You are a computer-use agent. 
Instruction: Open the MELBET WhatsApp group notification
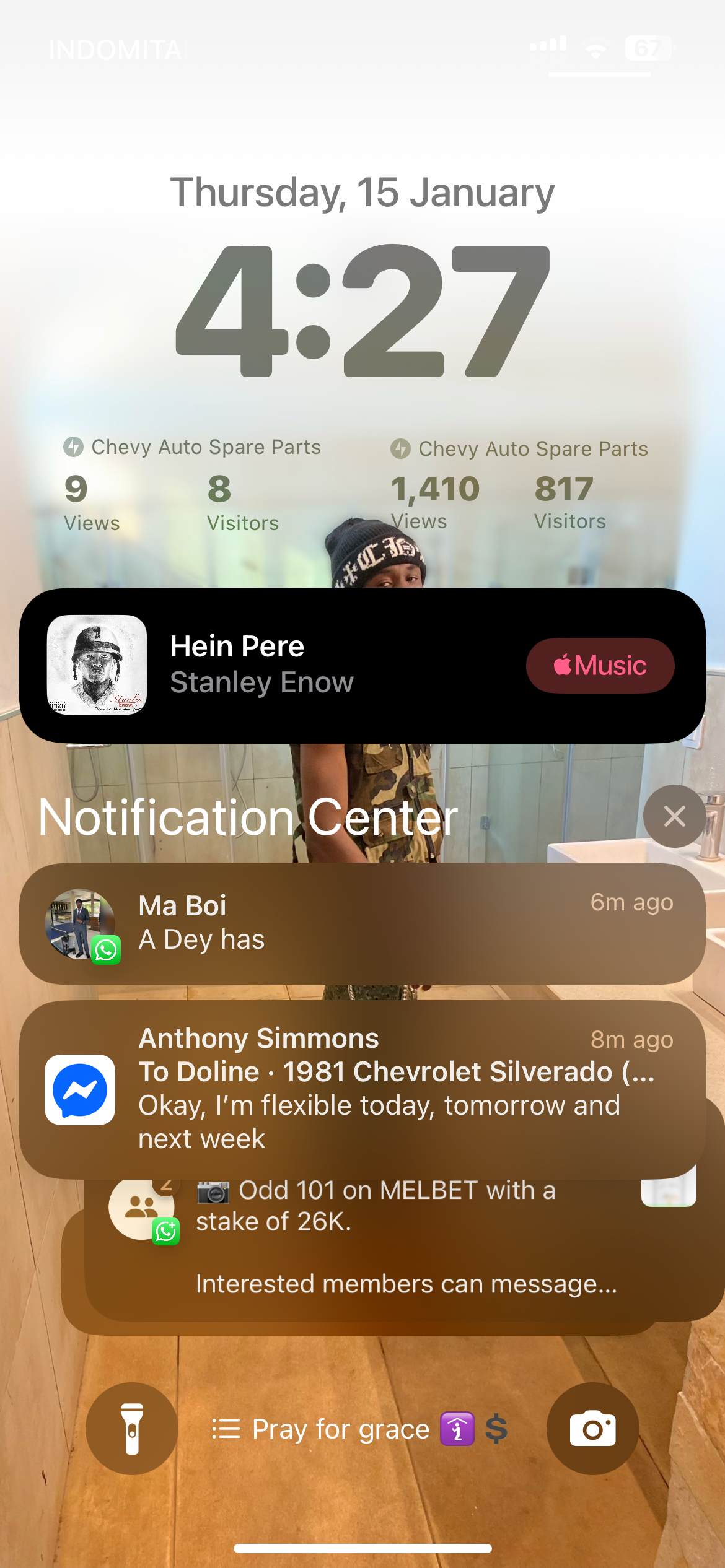click(397, 1239)
